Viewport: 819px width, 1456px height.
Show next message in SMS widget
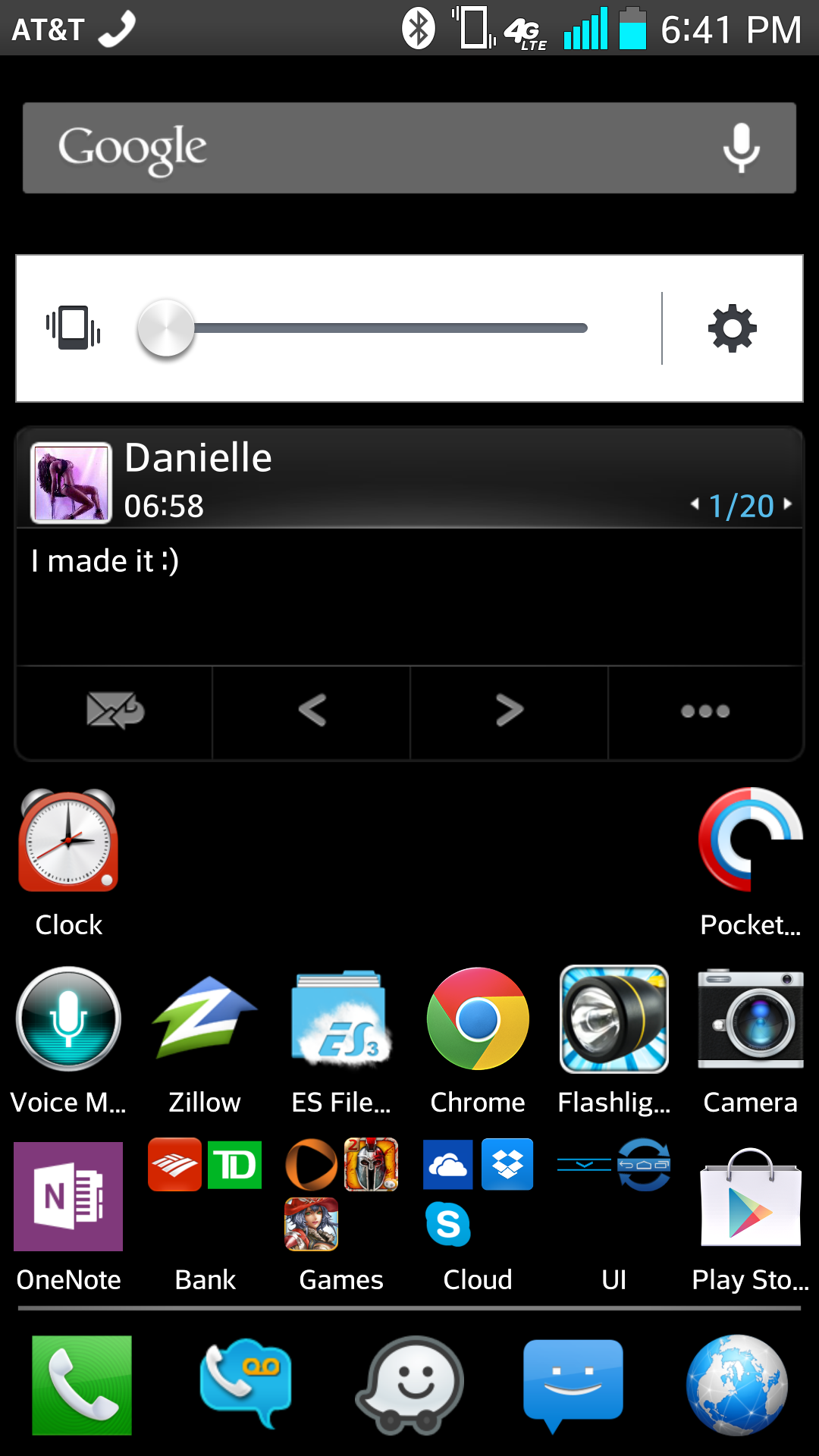click(x=509, y=711)
